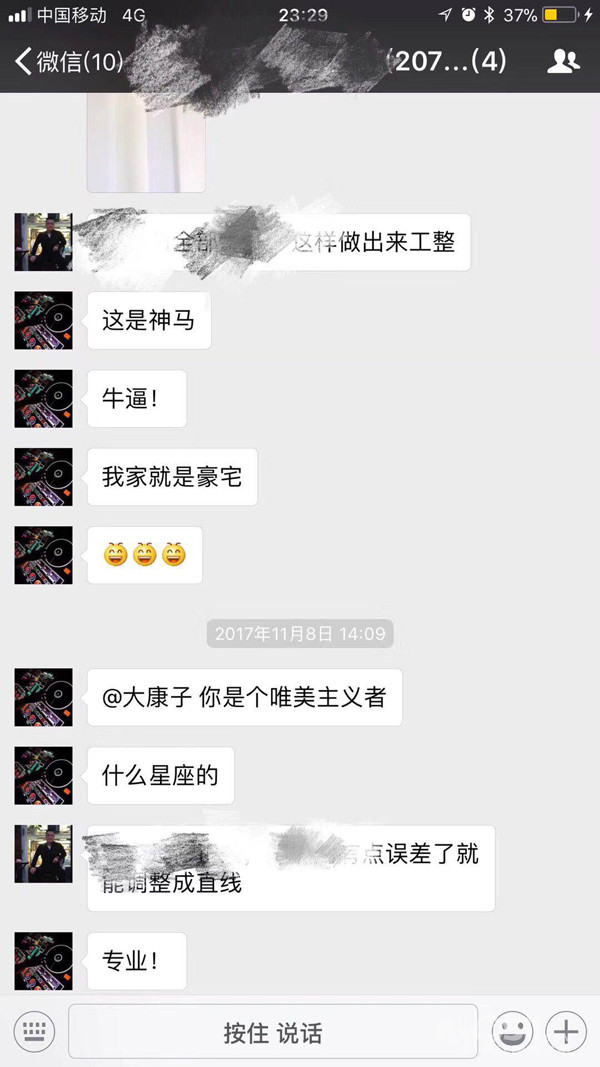Go back to the WeChat chats list
The width and height of the screenshot is (600, 1067).
[x=66, y=62]
